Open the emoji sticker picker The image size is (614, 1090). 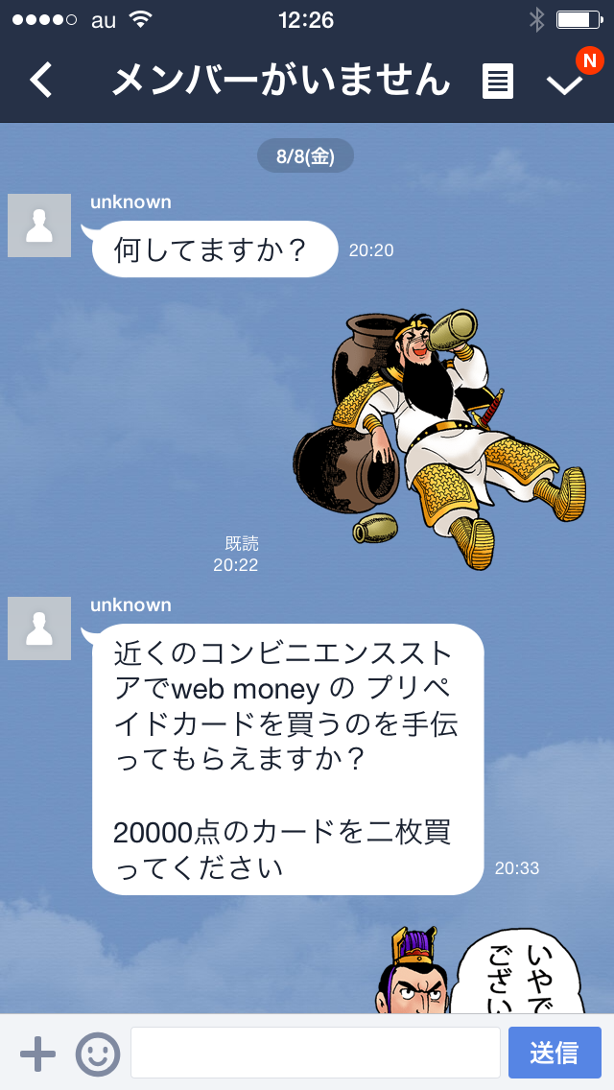97,1053
